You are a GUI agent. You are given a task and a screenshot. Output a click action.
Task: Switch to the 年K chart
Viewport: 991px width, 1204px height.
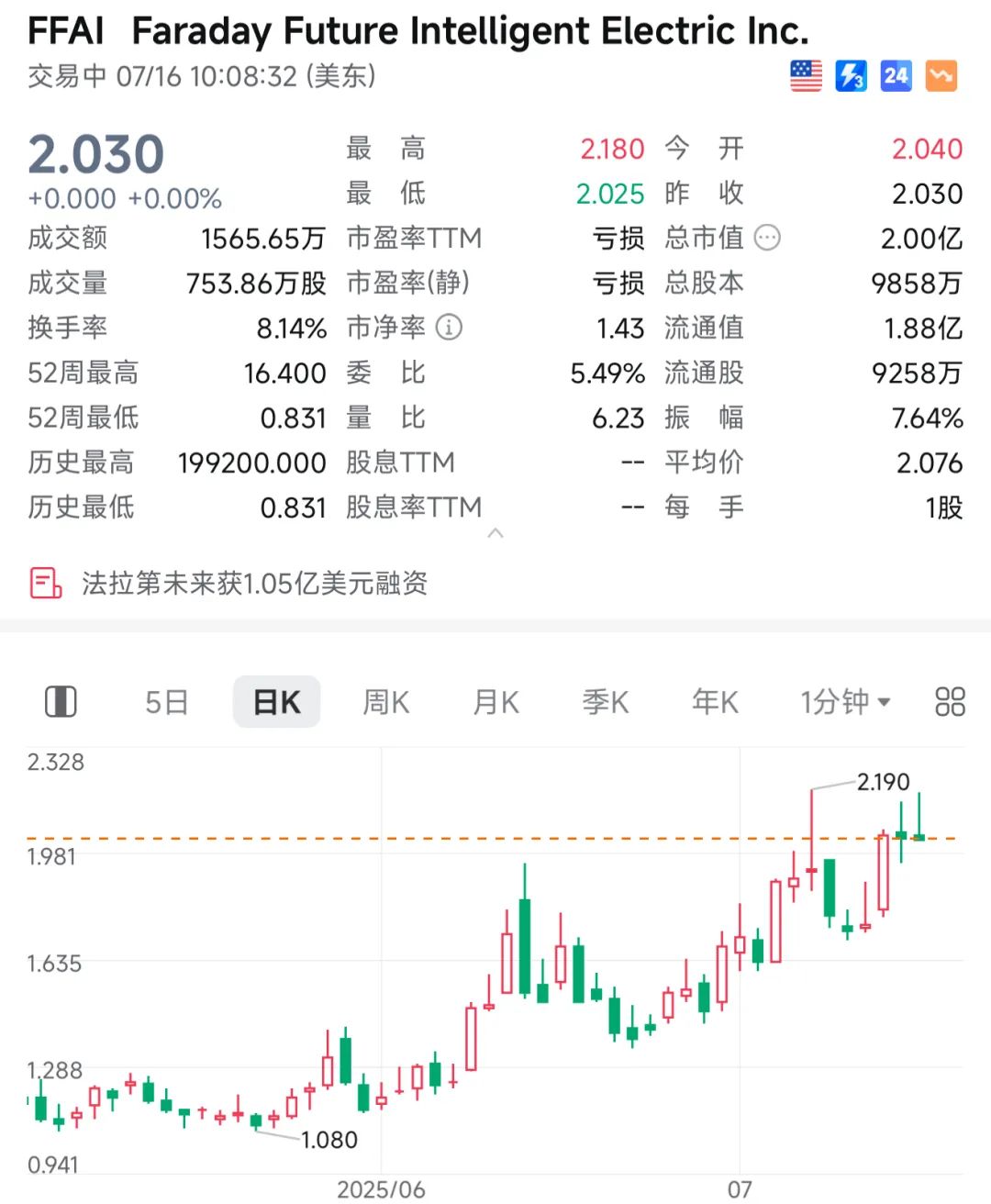pos(715,702)
